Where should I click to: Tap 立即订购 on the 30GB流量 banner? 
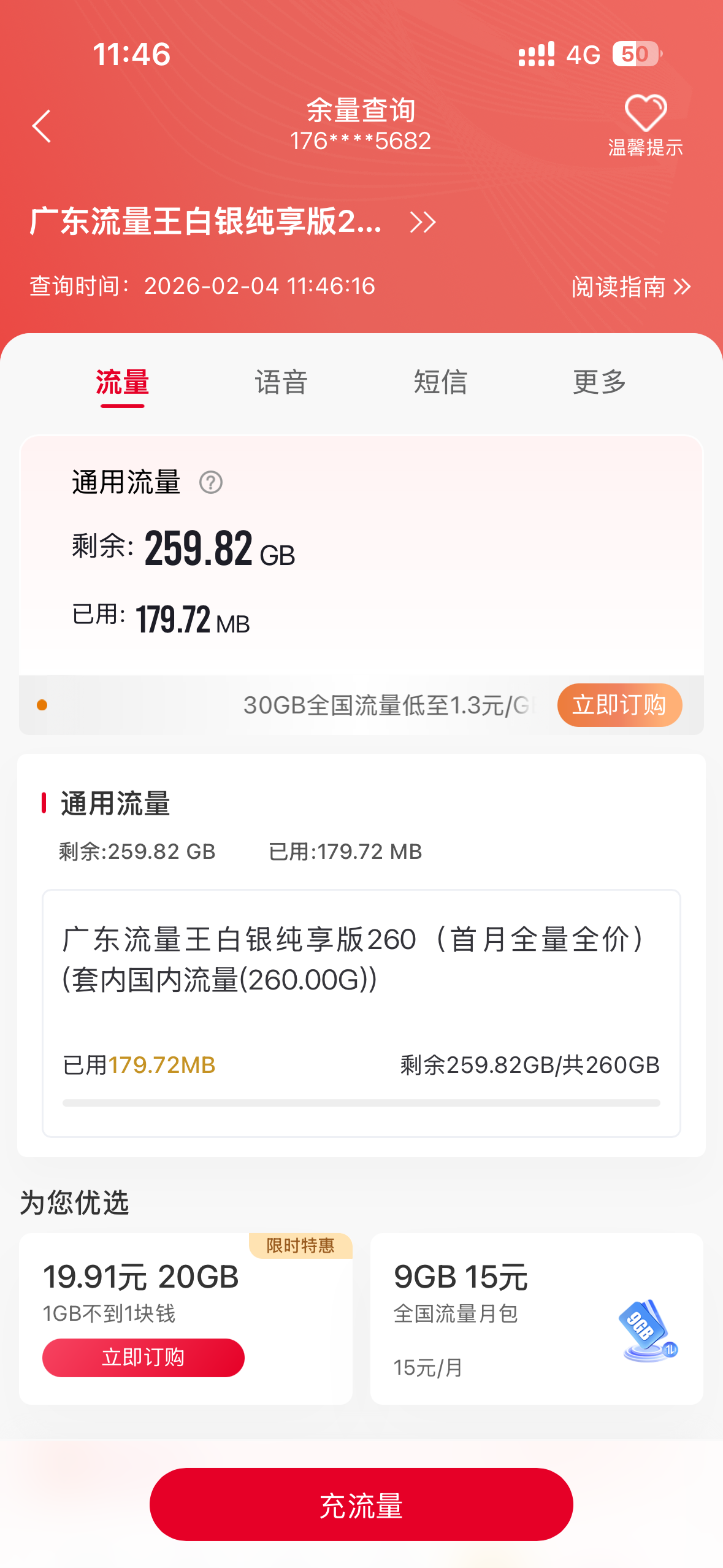(x=619, y=705)
